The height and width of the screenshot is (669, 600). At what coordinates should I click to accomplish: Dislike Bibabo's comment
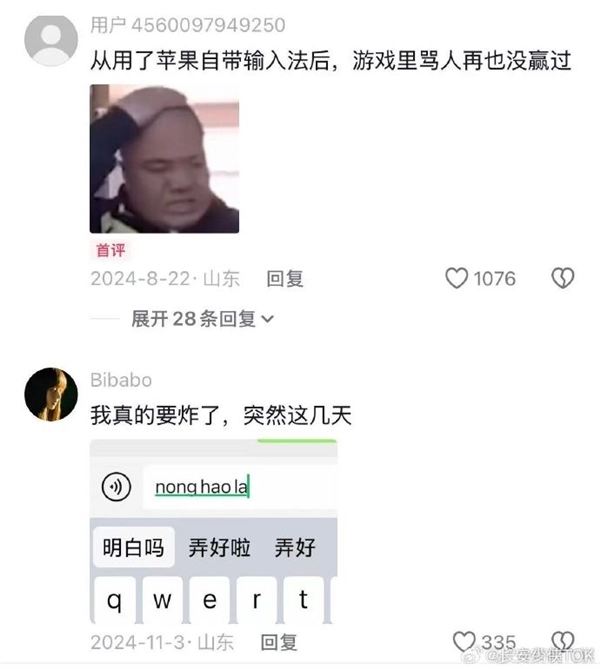tap(564, 641)
